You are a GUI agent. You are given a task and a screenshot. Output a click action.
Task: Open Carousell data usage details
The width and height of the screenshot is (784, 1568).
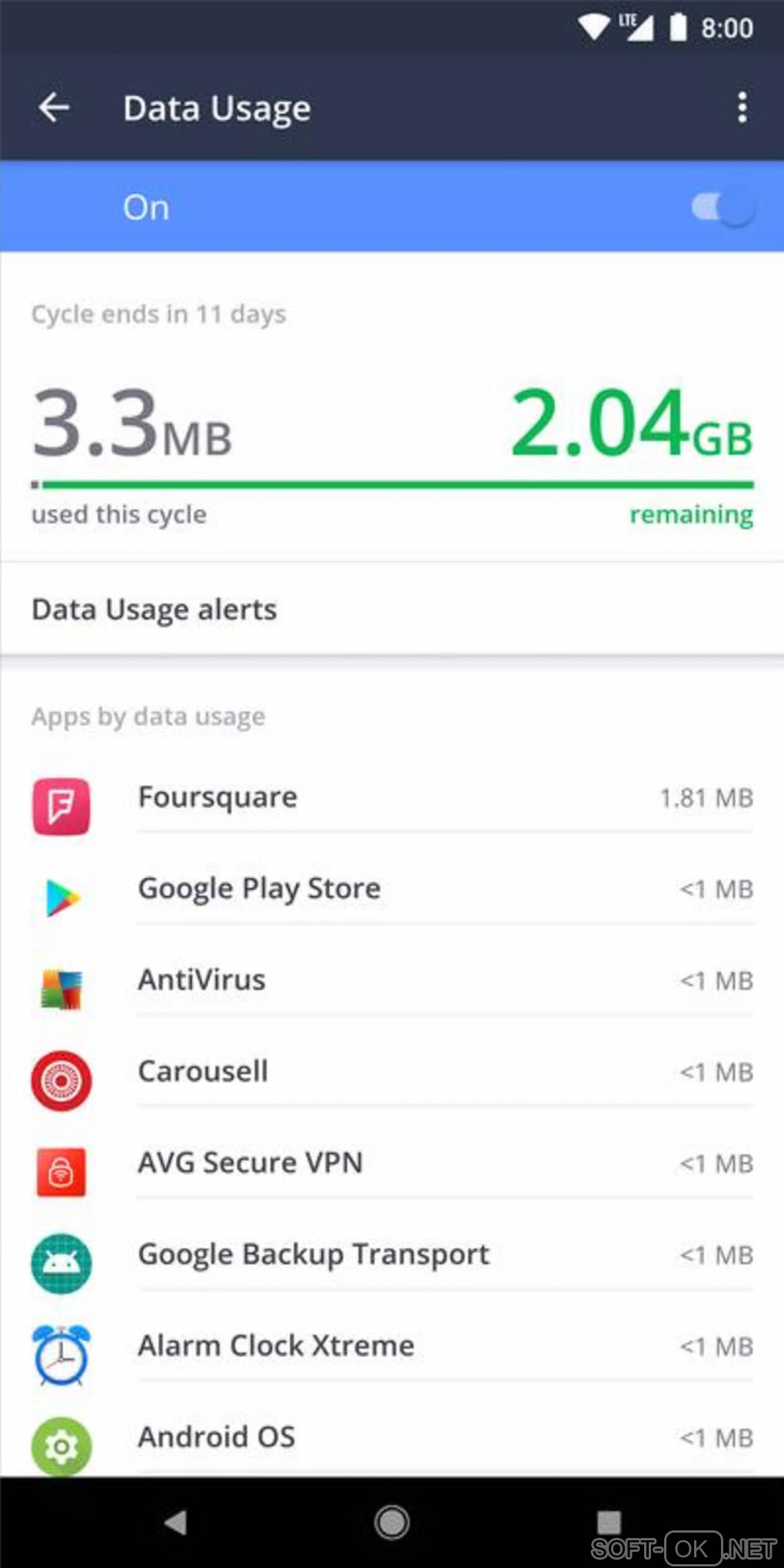(392, 1072)
